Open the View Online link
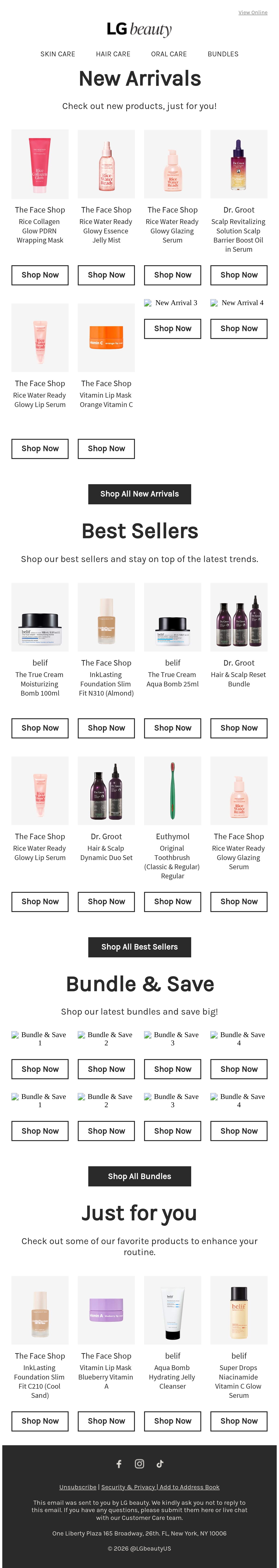The height and width of the screenshot is (1568, 279). click(252, 12)
